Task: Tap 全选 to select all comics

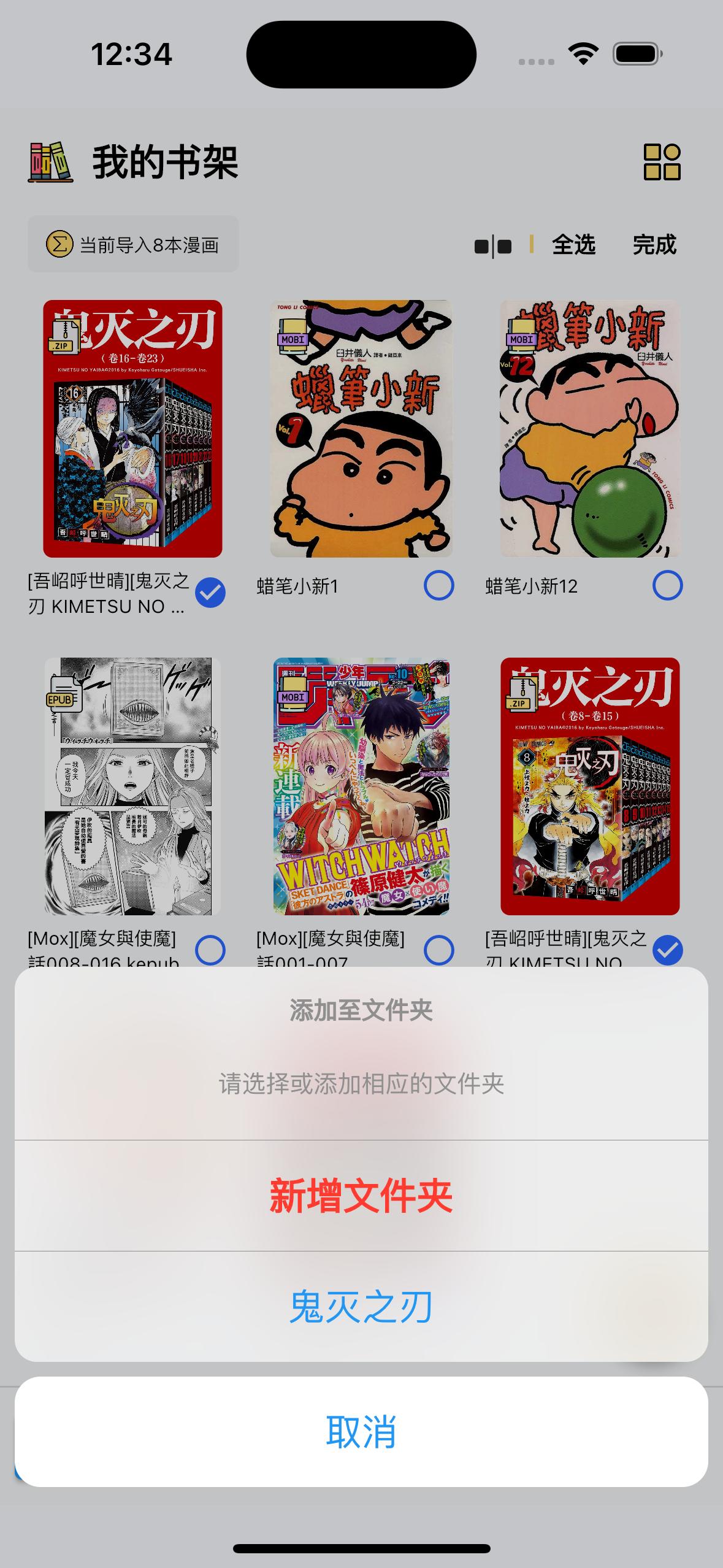Action: [574, 245]
